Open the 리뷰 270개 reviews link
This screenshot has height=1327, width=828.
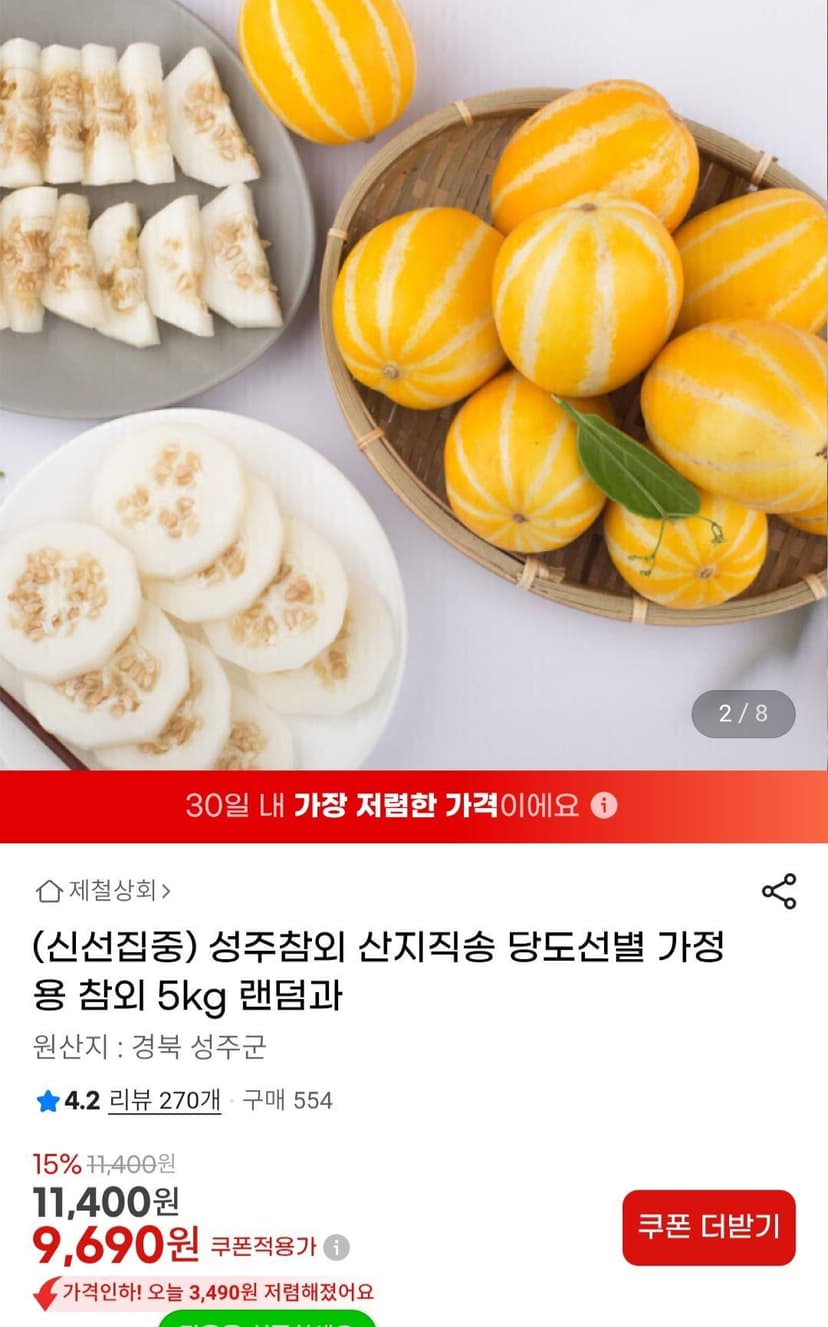[165, 1101]
